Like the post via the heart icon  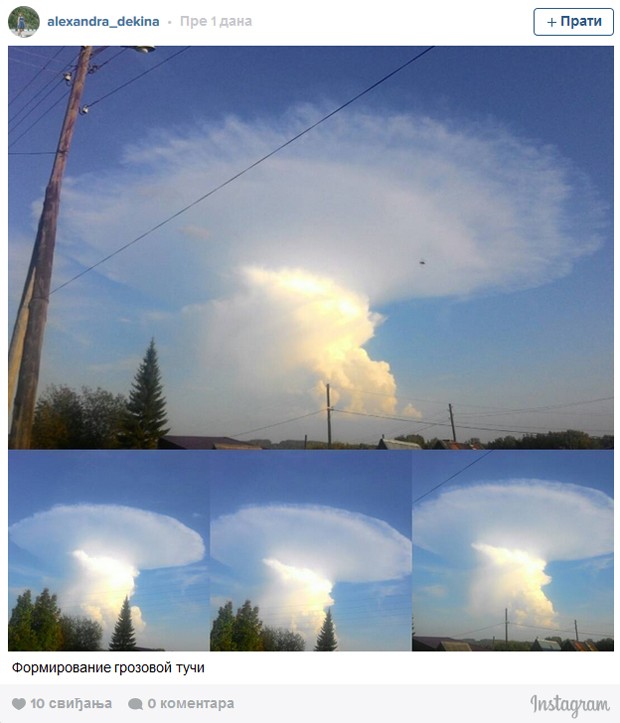[18, 703]
